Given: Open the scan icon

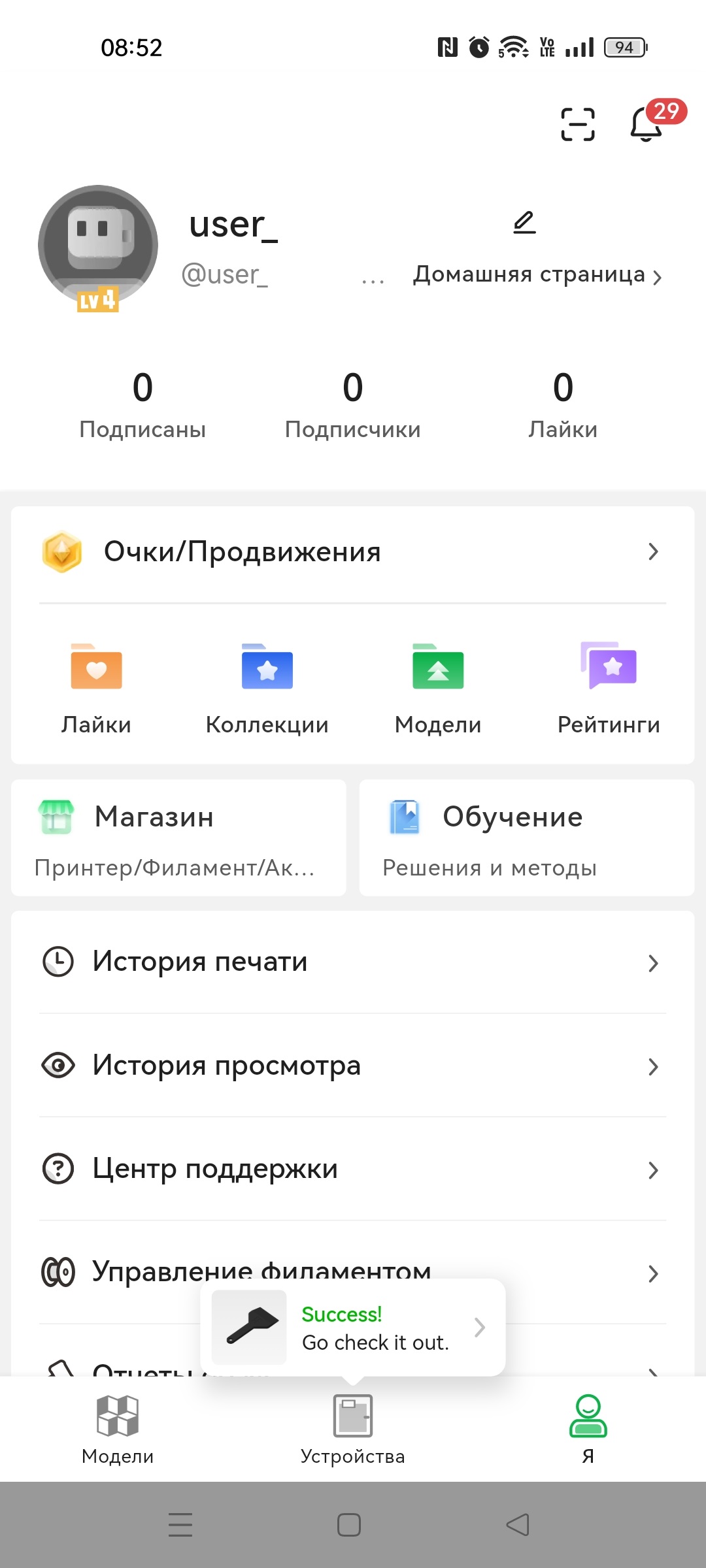Looking at the screenshot, I should (x=578, y=125).
